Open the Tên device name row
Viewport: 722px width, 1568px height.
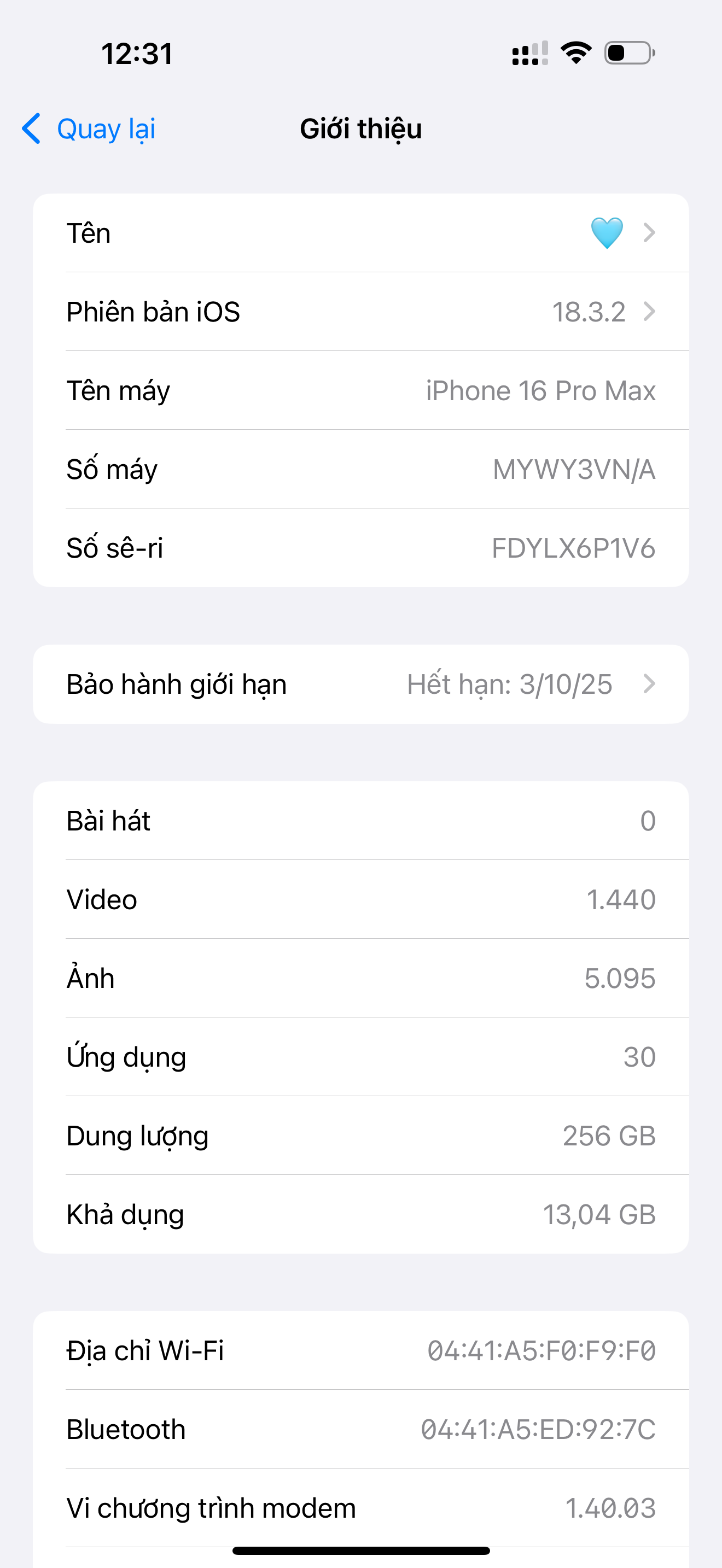(360, 233)
